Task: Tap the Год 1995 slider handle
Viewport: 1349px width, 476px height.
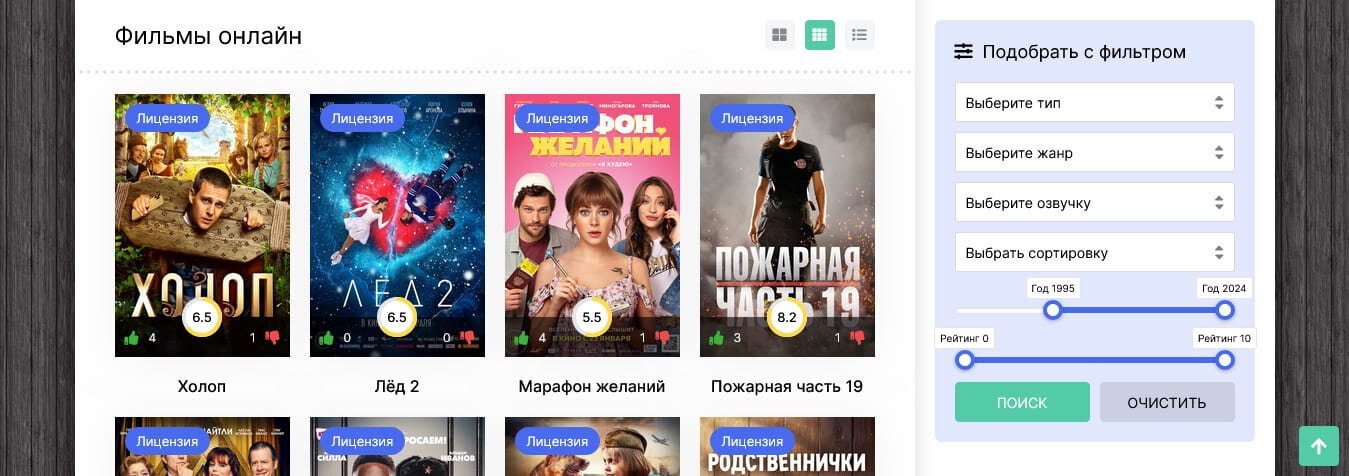Action: point(1052,310)
